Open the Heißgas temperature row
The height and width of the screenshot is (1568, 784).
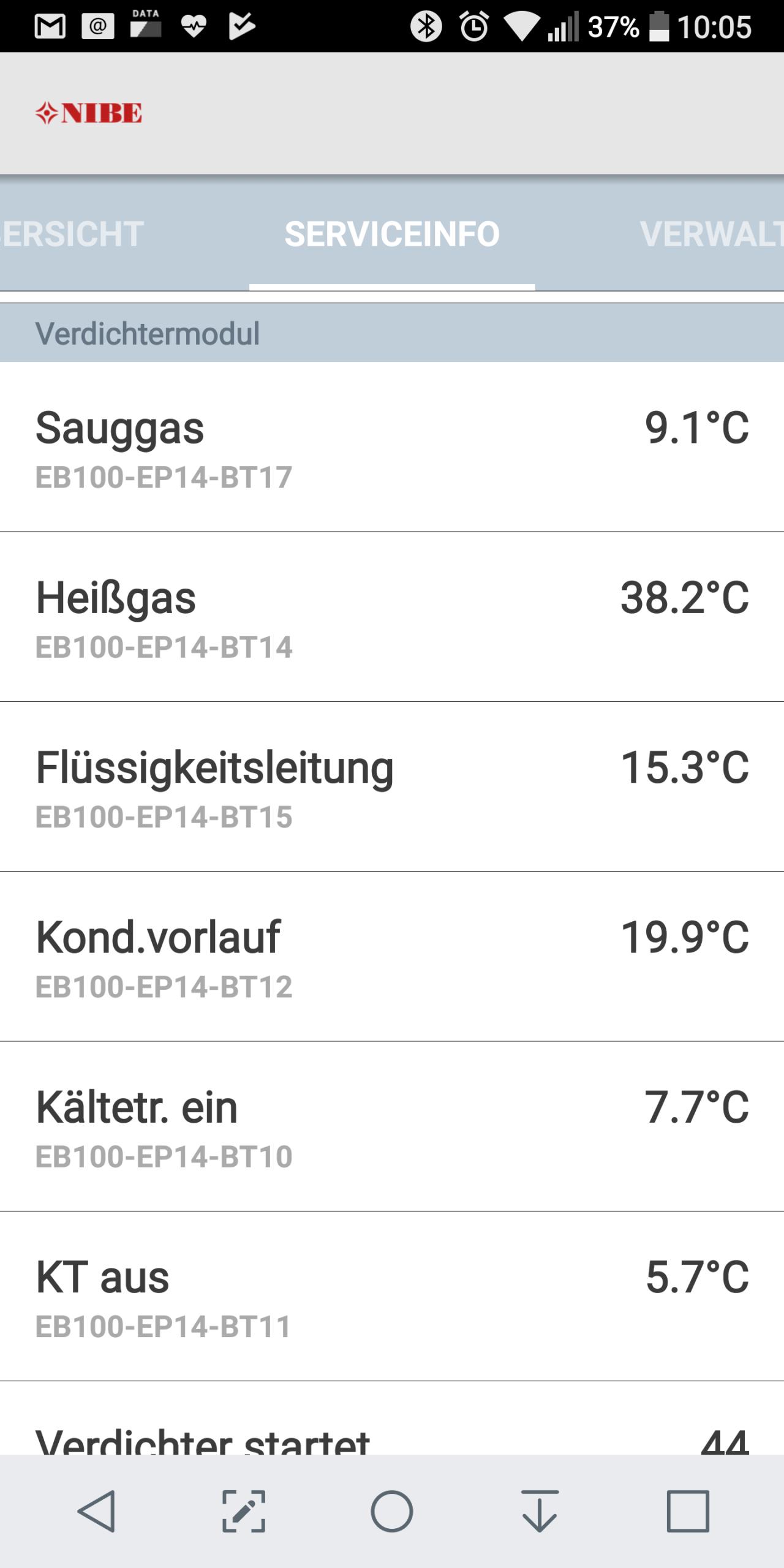[392, 617]
